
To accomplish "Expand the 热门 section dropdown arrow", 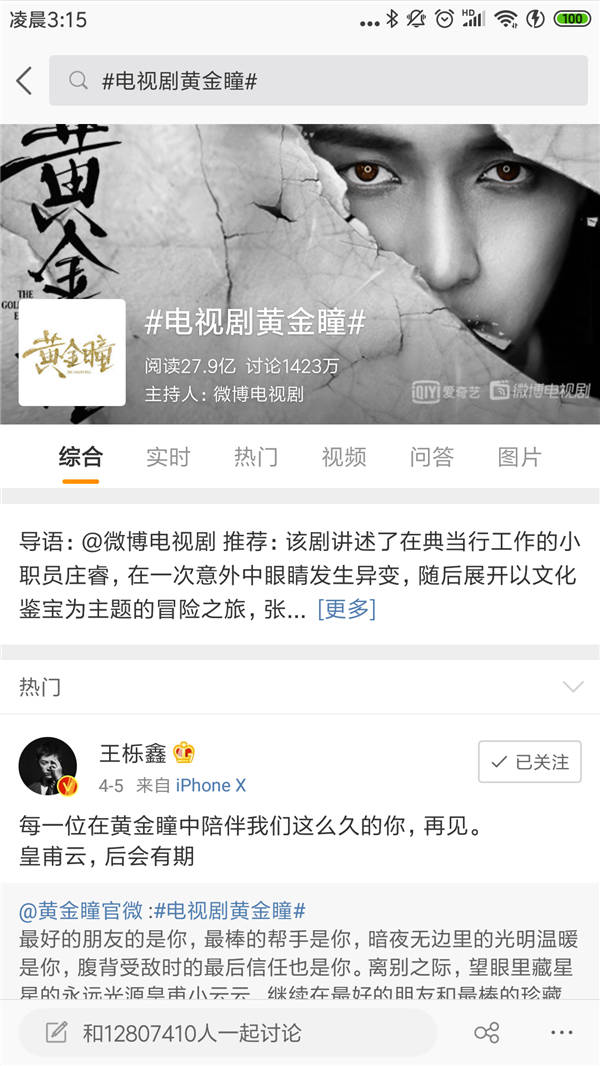I will [x=573, y=687].
